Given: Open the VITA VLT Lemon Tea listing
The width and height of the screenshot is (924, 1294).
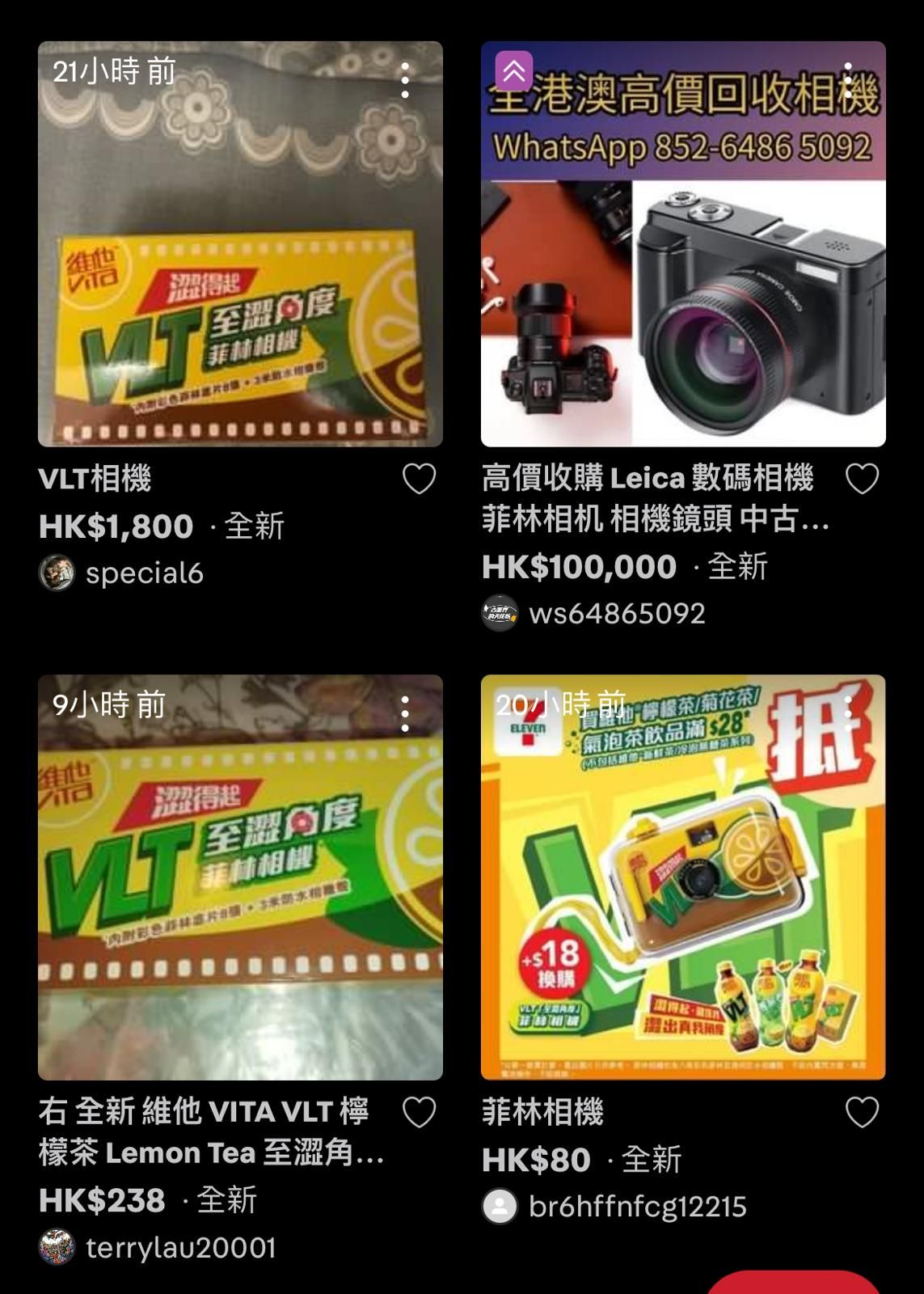Looking at the screenshot, I should click(240, 877).
